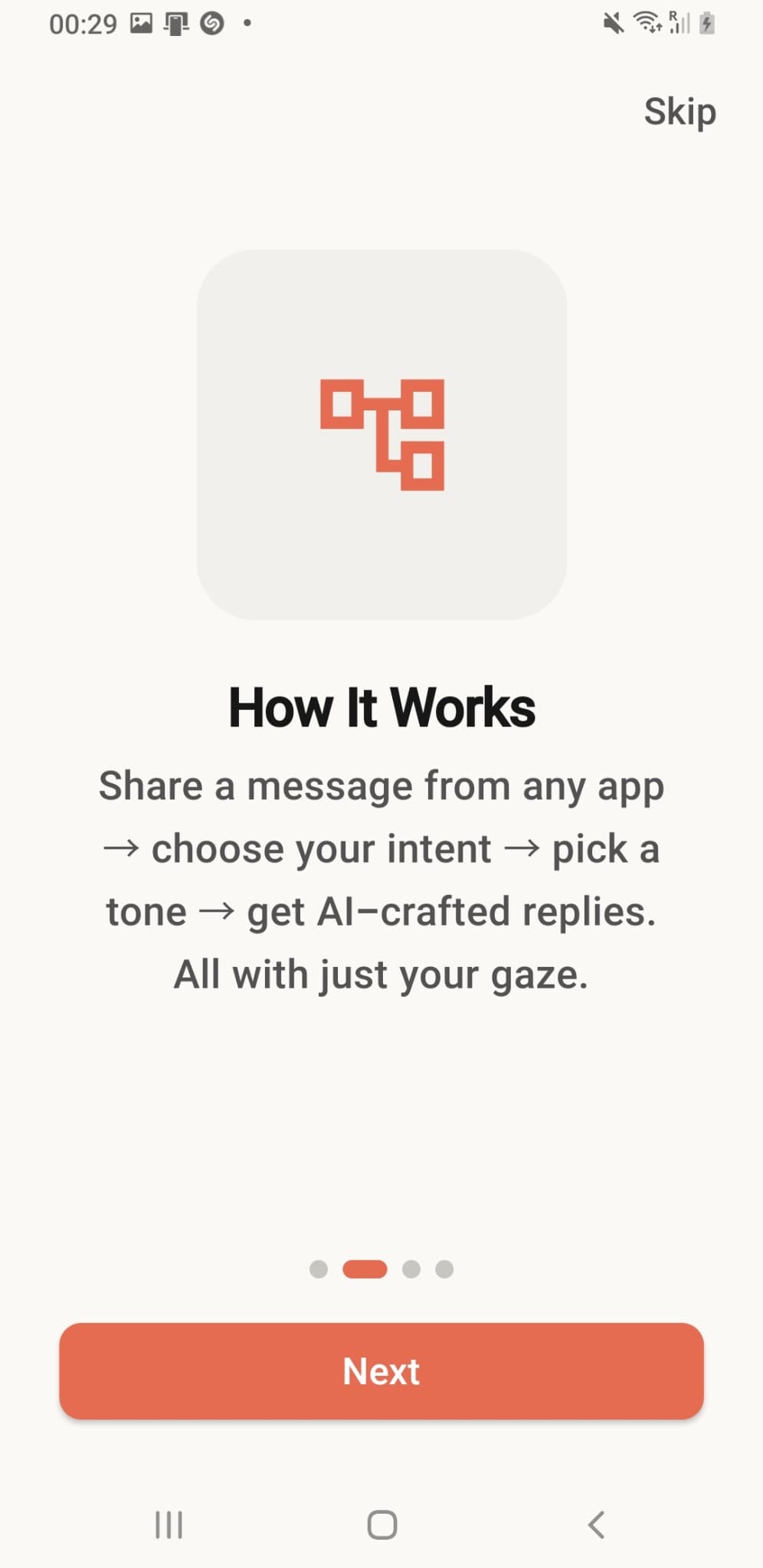This screenshot has width=763, height=1568.
Task: Skip the onboarding tutorial
Action: [679, 113]
